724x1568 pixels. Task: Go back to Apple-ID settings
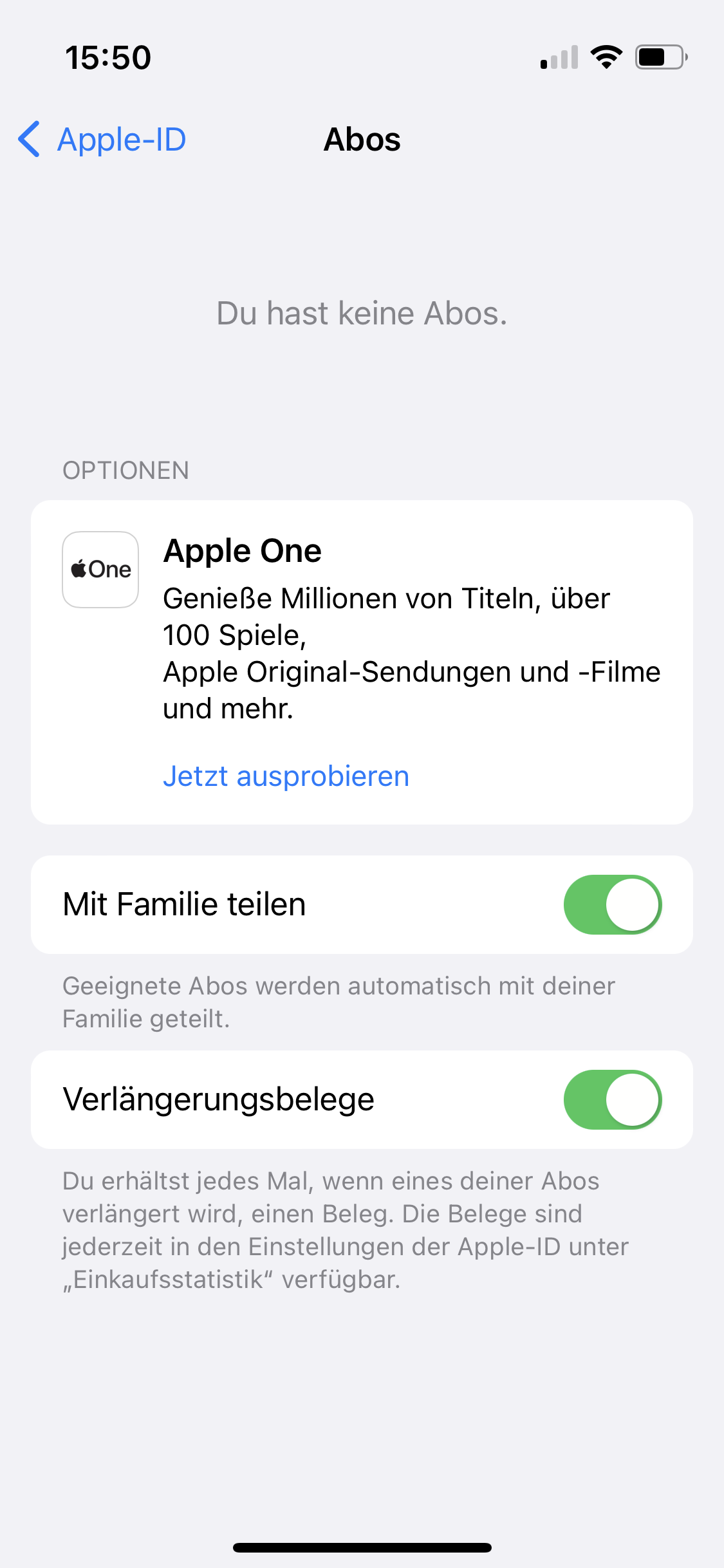point(103,139)
